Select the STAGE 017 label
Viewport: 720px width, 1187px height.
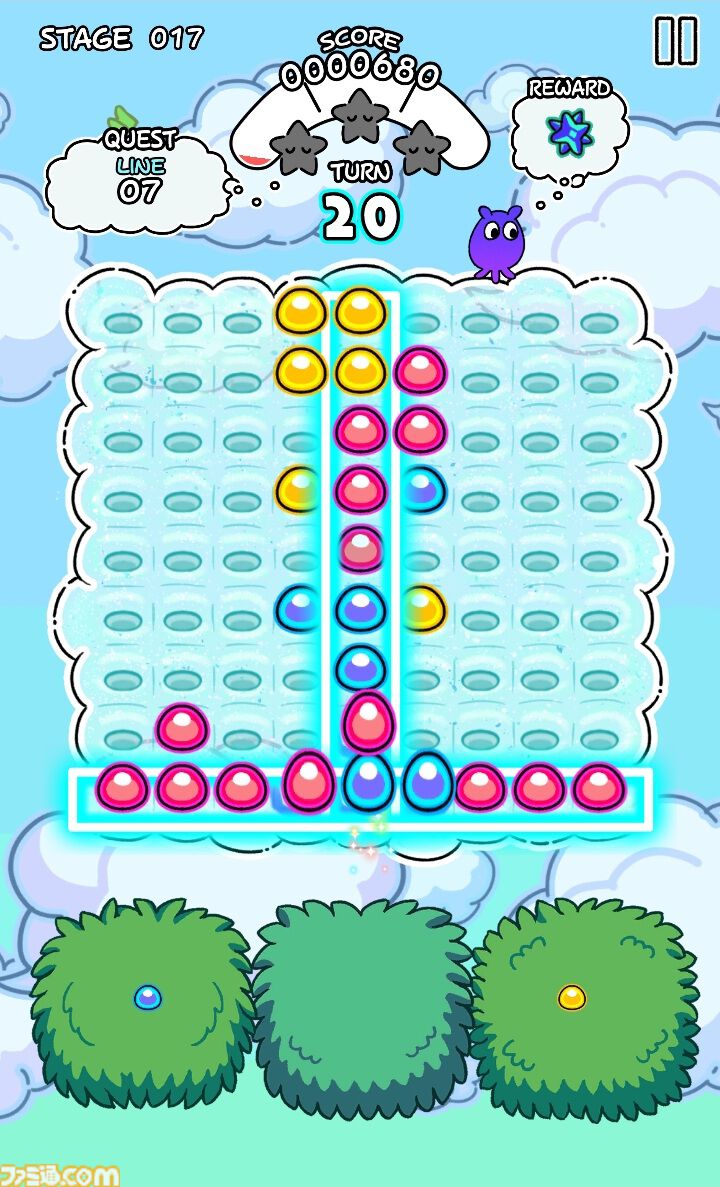tap(120, 38)
